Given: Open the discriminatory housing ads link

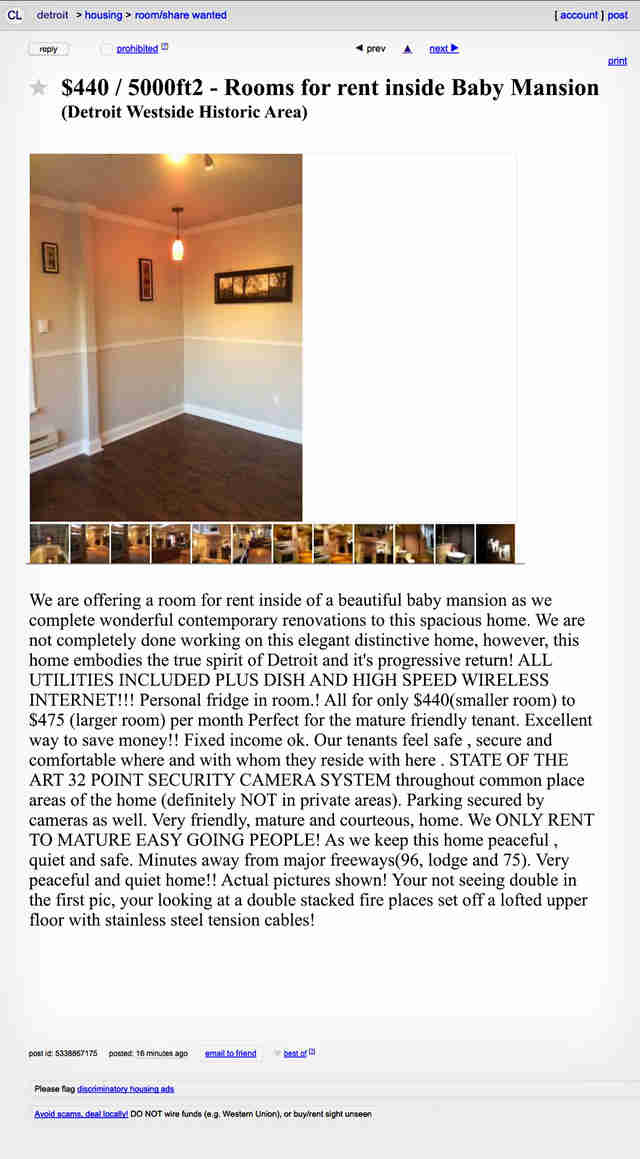Looking at the screenshot, I should tap(125, 1089).
